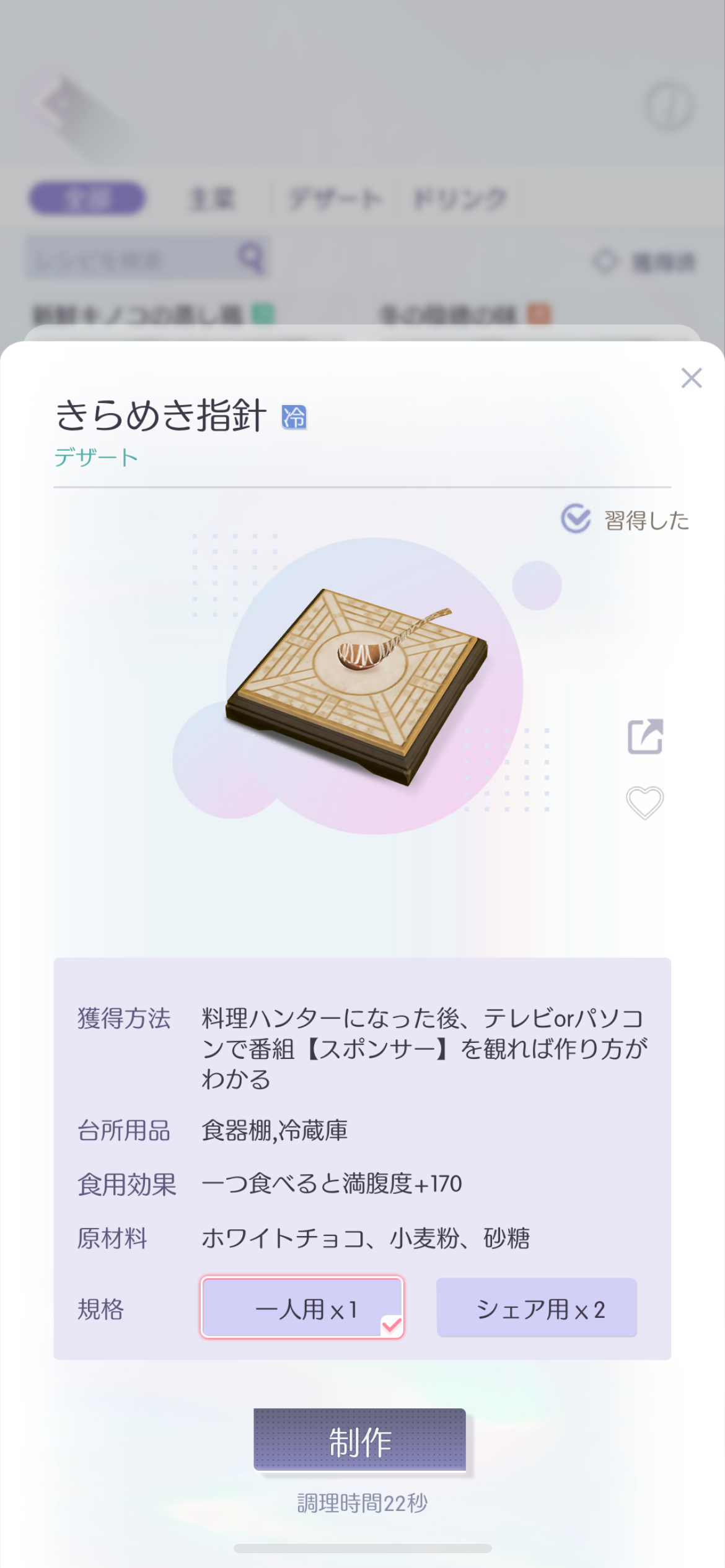
Task: Choose the シェア用 x2 portion option
Action: [x=537, y=1307]
